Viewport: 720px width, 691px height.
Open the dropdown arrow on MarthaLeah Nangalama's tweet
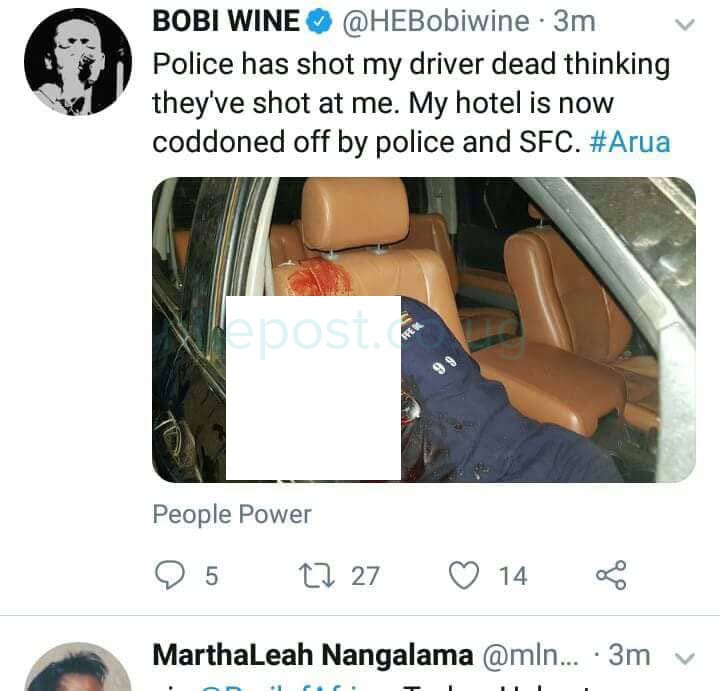[684, 657]
